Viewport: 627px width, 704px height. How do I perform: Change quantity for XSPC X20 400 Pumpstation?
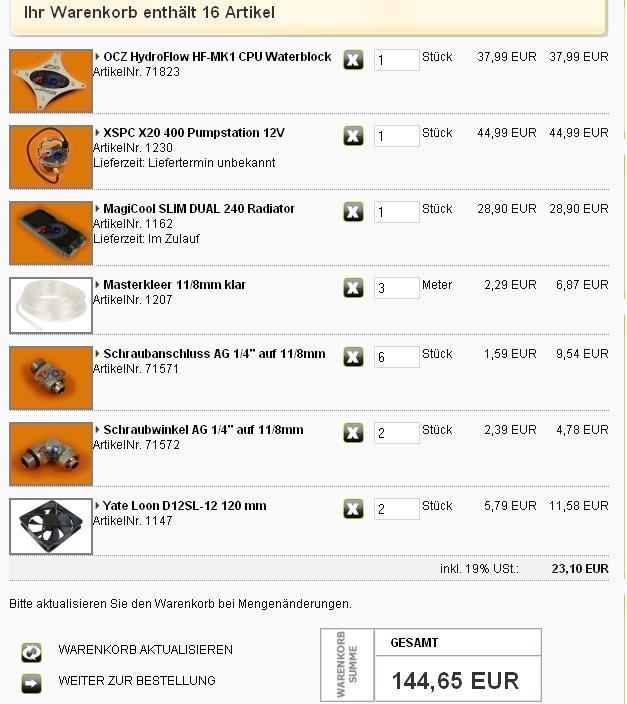click(x=396, y=136)
